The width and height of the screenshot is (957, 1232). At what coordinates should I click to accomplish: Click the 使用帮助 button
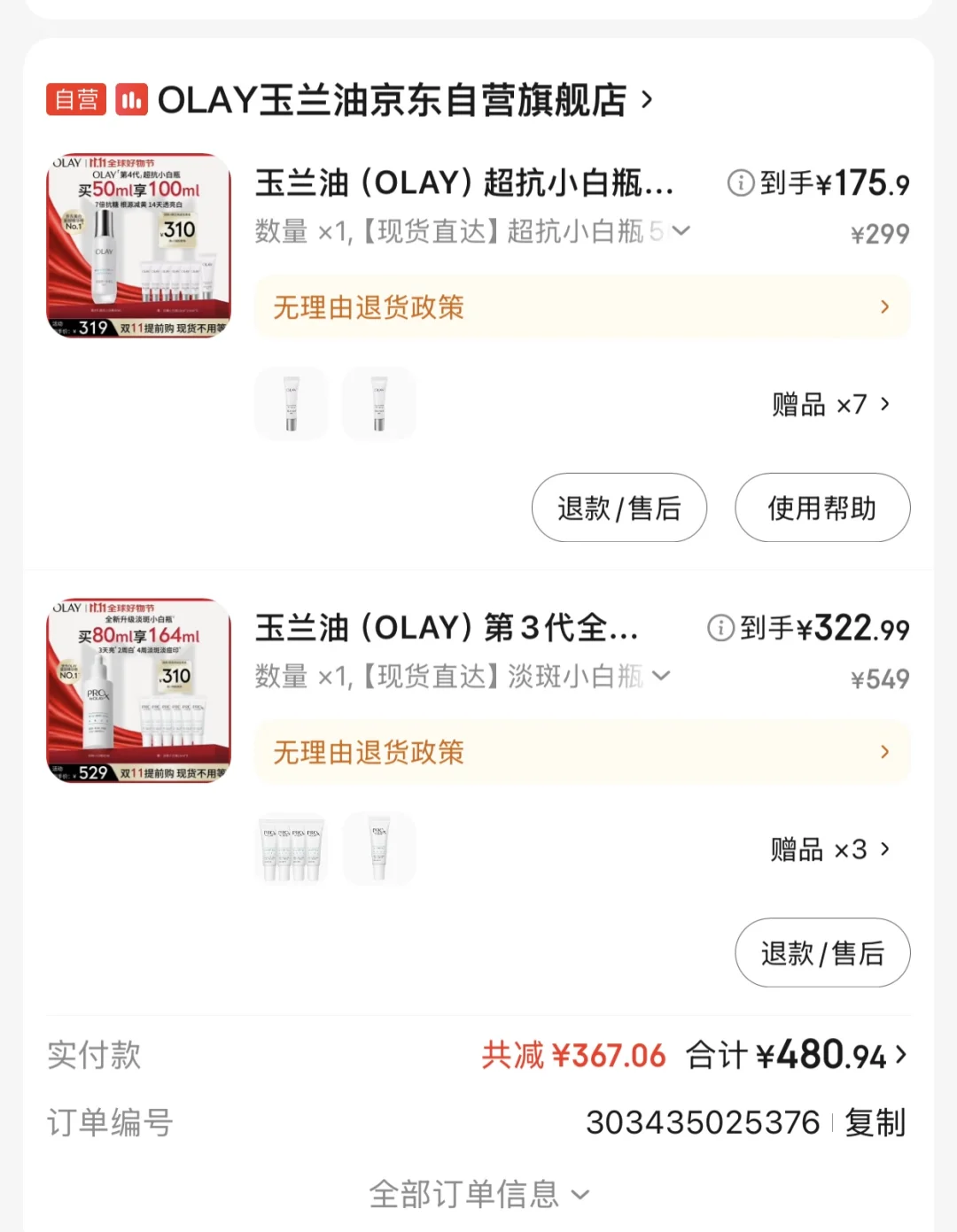(x=821, y=508)
